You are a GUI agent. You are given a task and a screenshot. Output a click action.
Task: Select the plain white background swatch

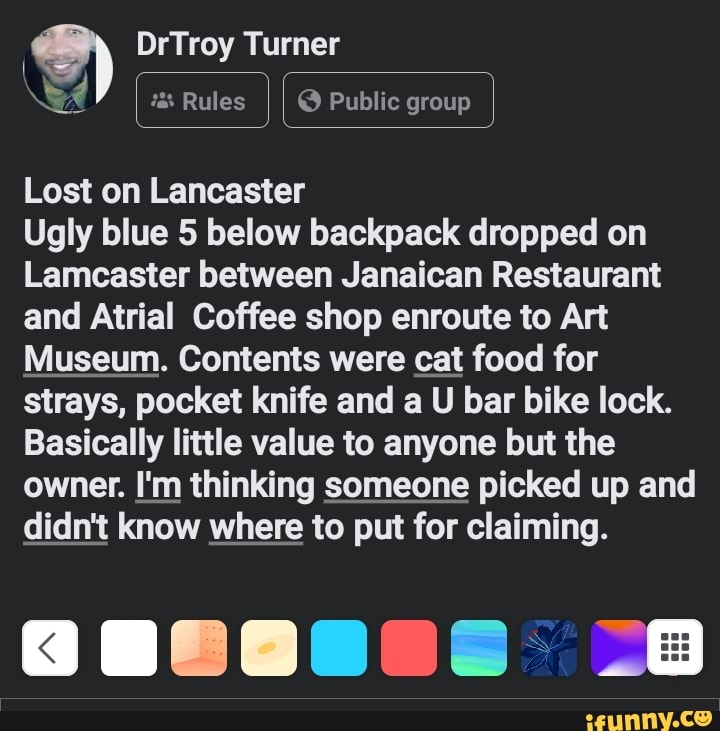coord(129,648)
